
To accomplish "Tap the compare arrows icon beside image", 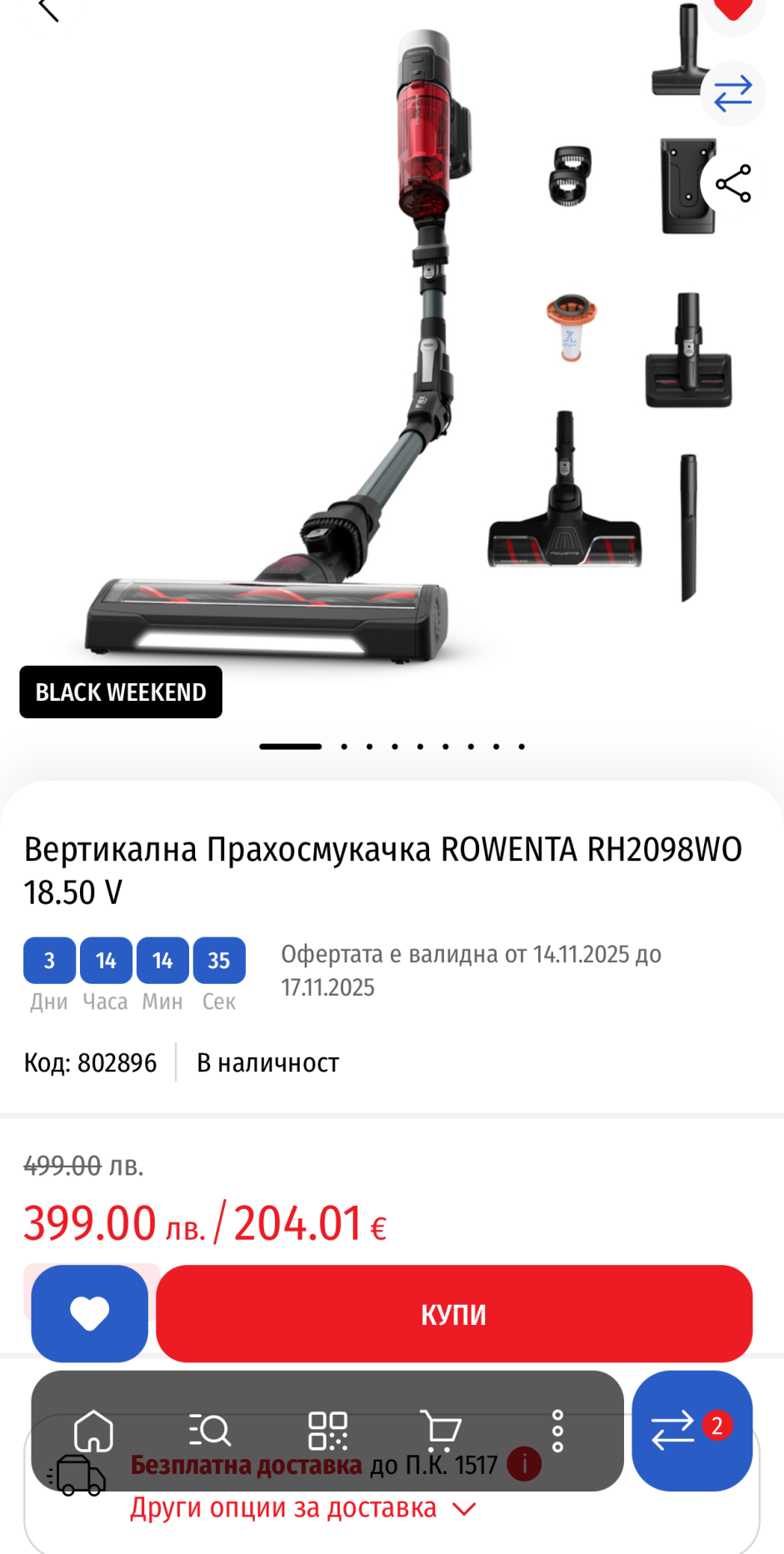I will [x=733, y=93].
